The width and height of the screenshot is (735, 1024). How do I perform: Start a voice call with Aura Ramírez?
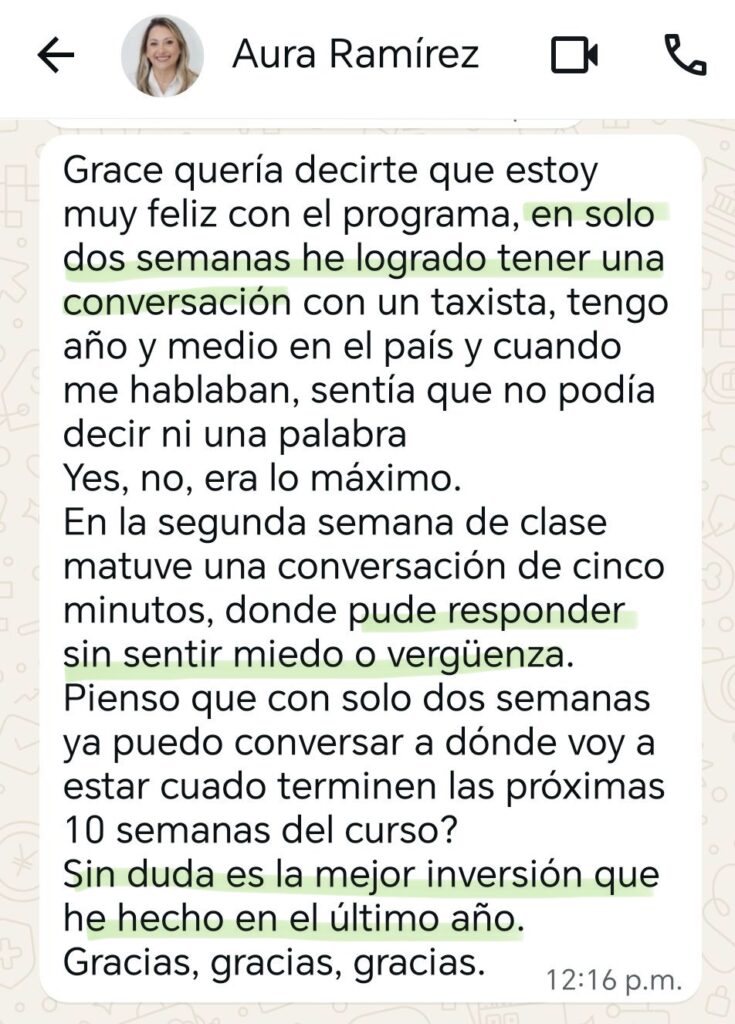pyautogui.click(x=685, y=55)
